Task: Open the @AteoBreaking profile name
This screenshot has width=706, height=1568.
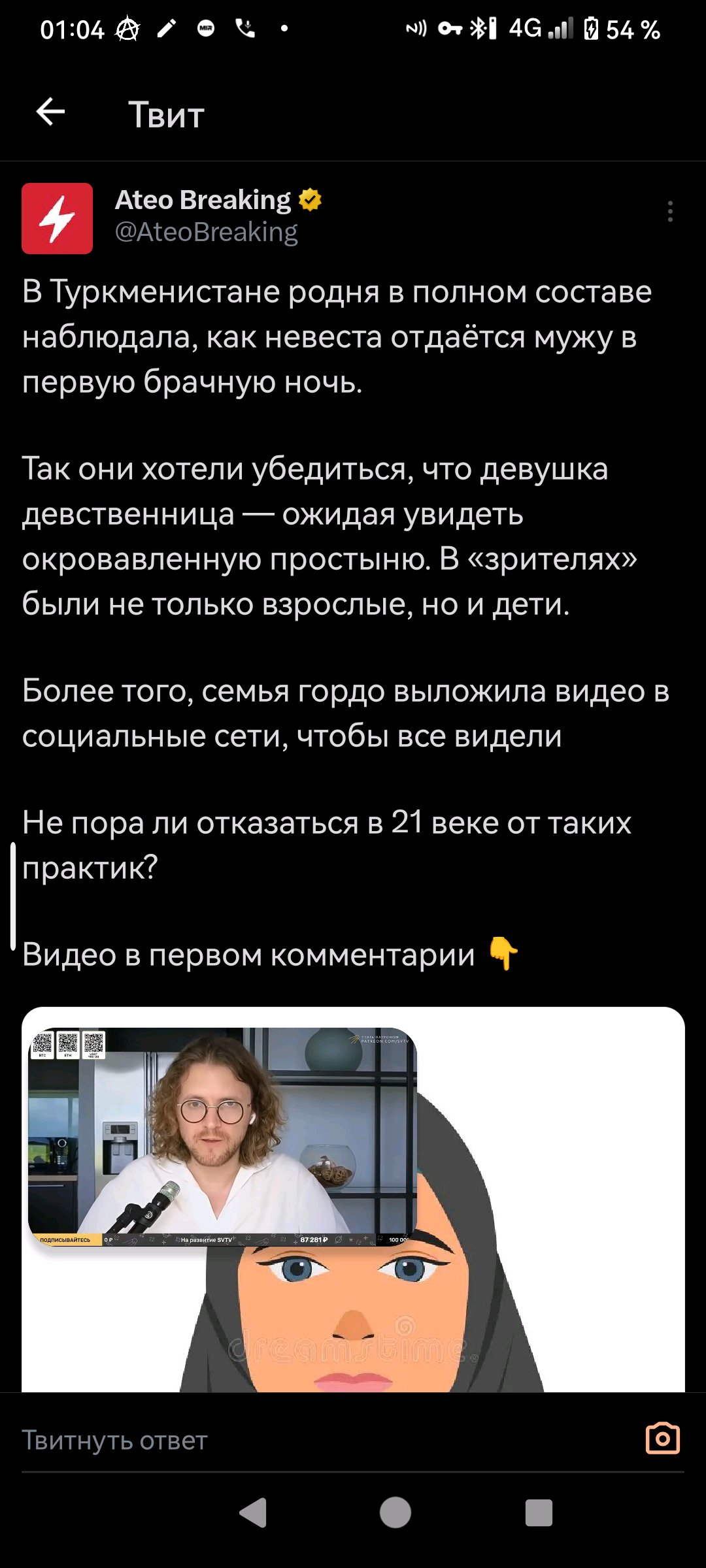Action: [x=207, y=232]
